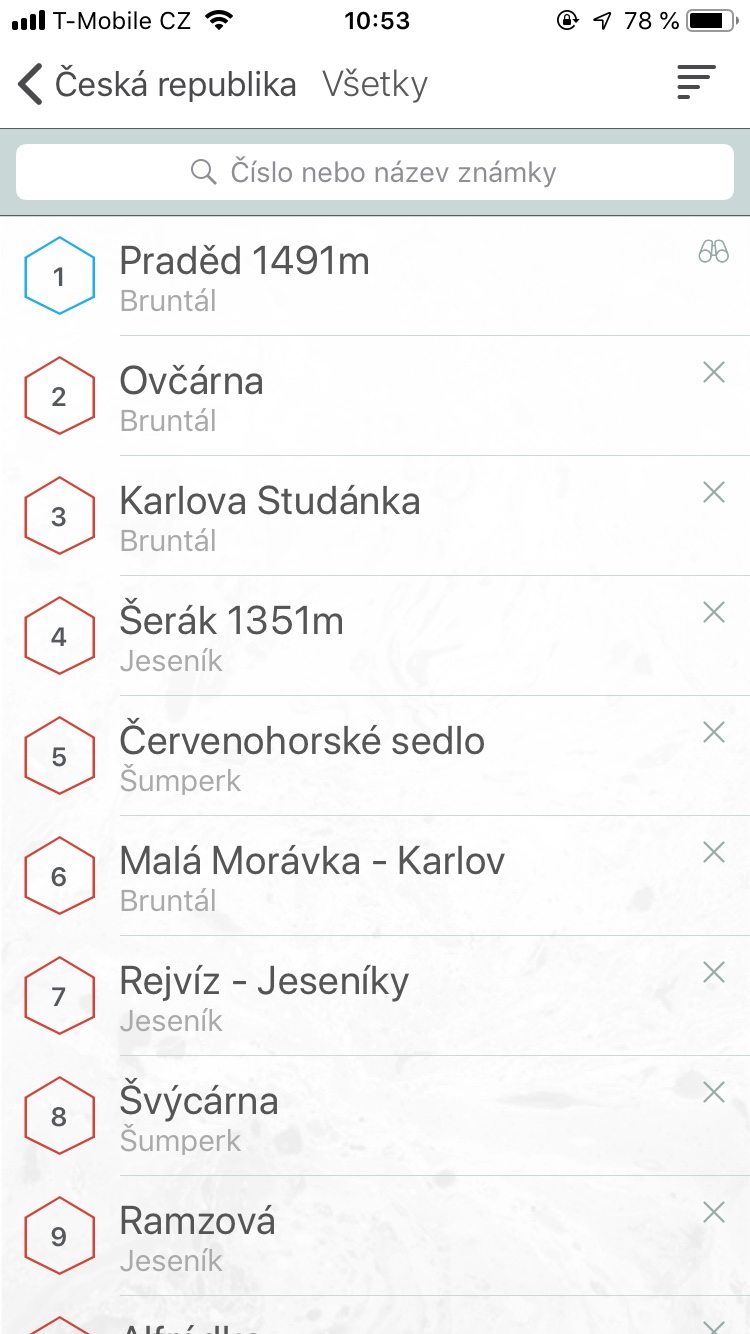
Task: Select Ramzová from the list
Action: pos(375,1236)
